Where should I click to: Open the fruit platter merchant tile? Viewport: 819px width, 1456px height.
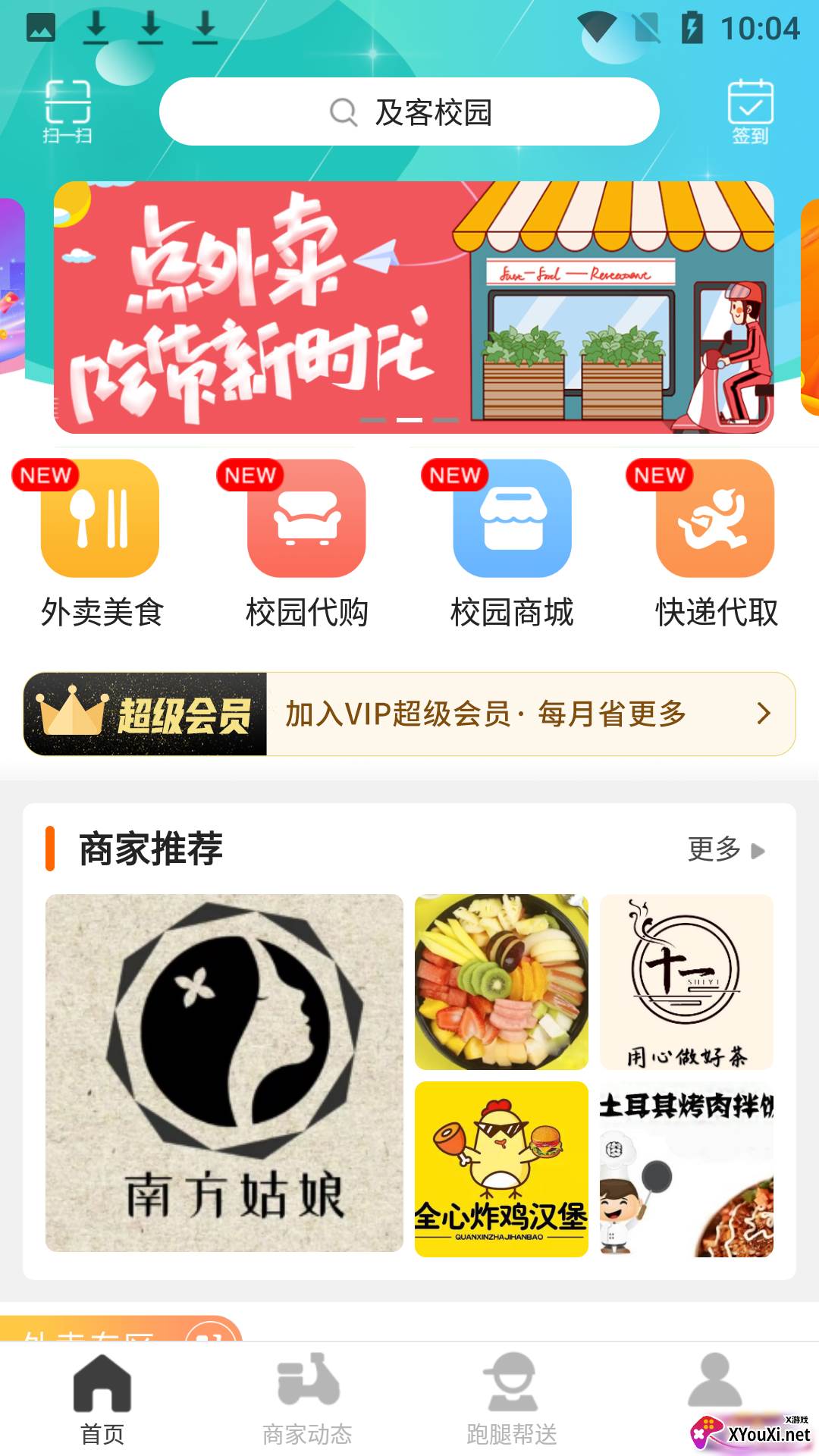tap(501, 982)
